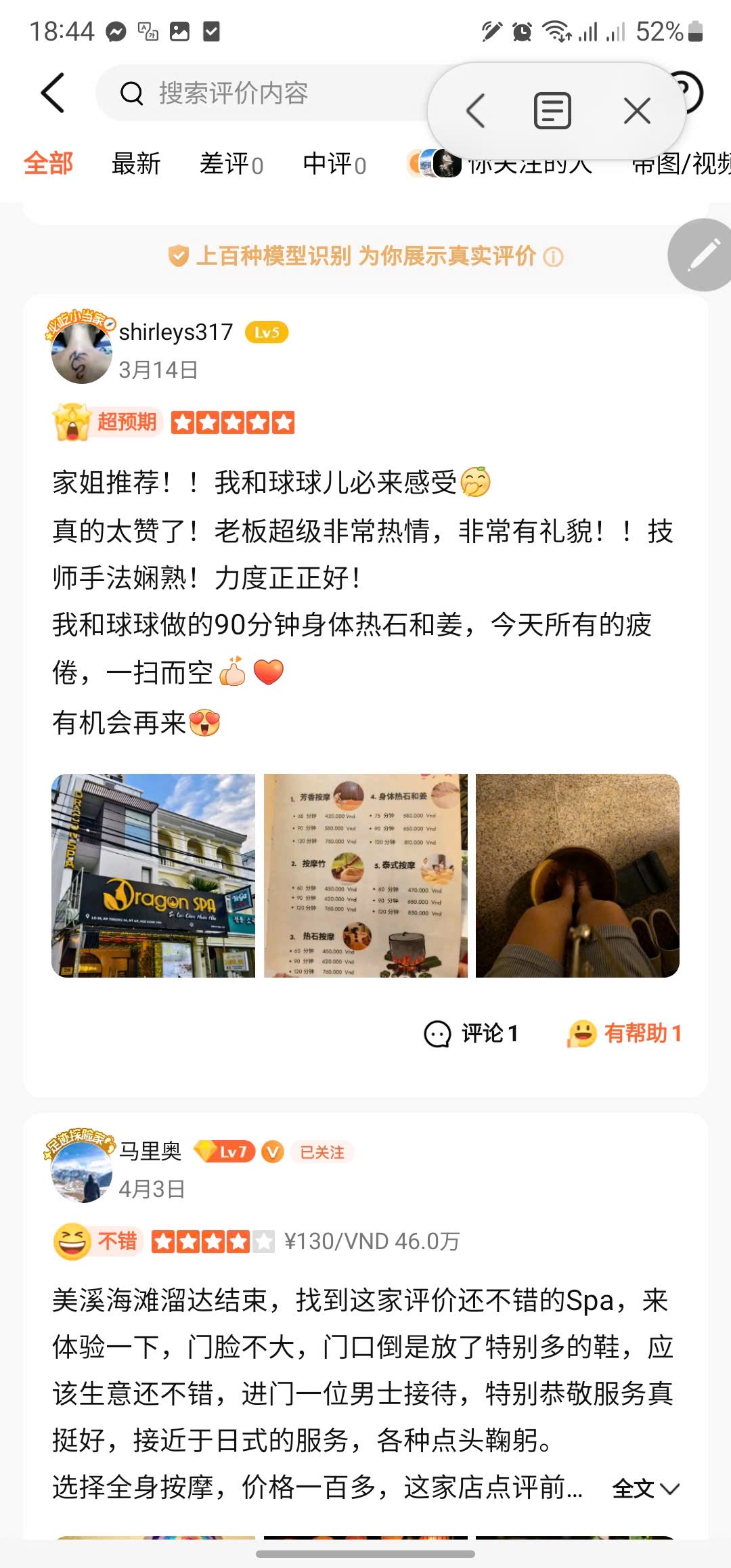Switch to the 最新 tab
This screenshot has width=731, height=1568.
coord(136,164)
